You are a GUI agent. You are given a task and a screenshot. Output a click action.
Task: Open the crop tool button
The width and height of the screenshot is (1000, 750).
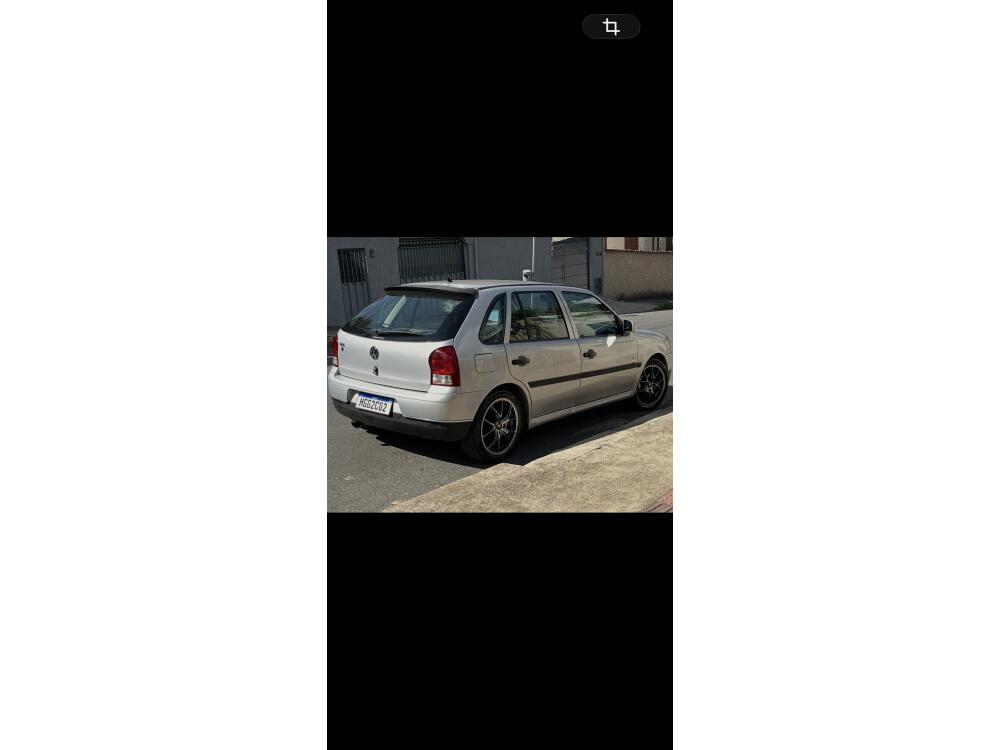tap(611, 27)
